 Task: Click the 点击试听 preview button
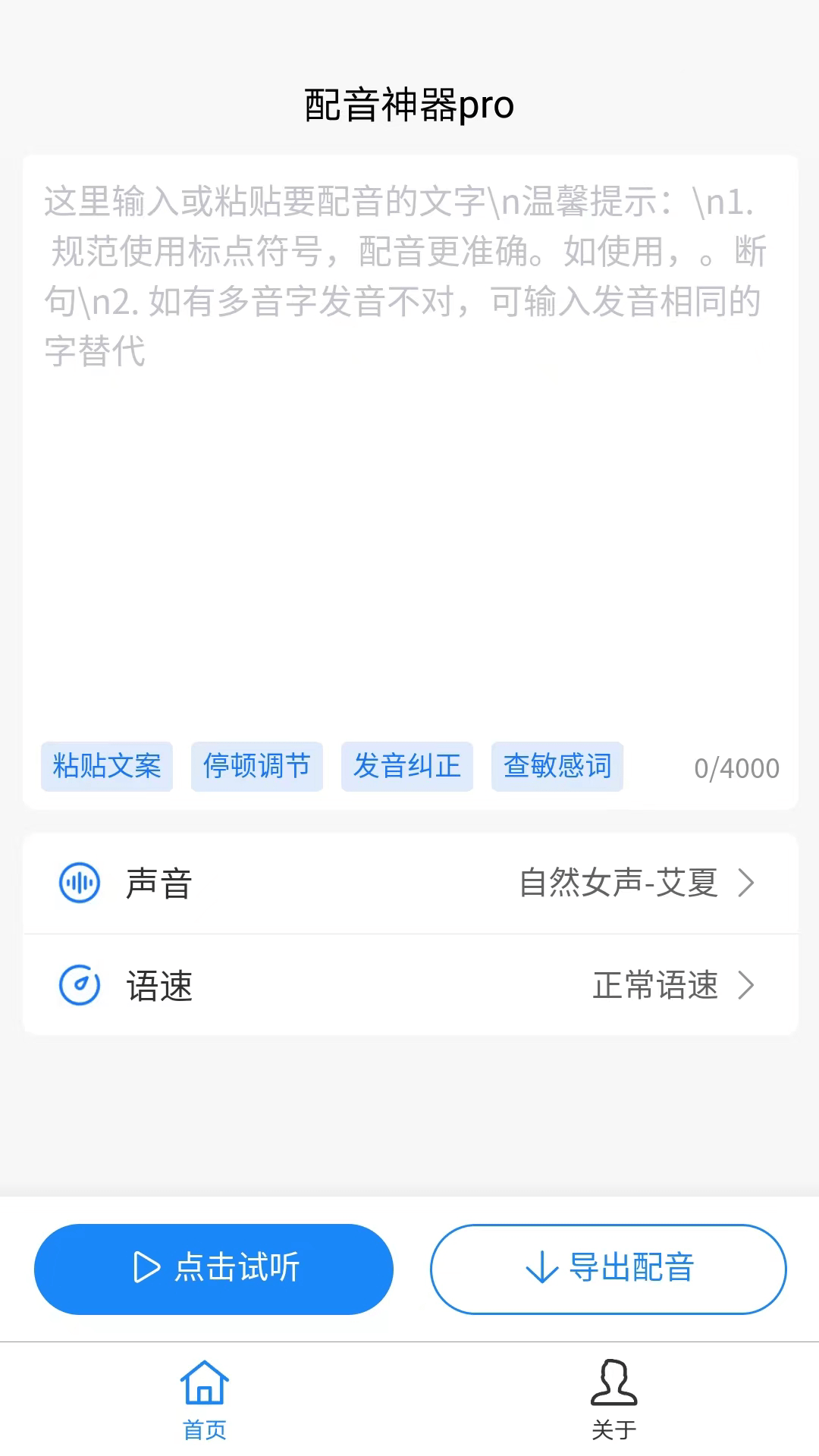pos(215,1268)
